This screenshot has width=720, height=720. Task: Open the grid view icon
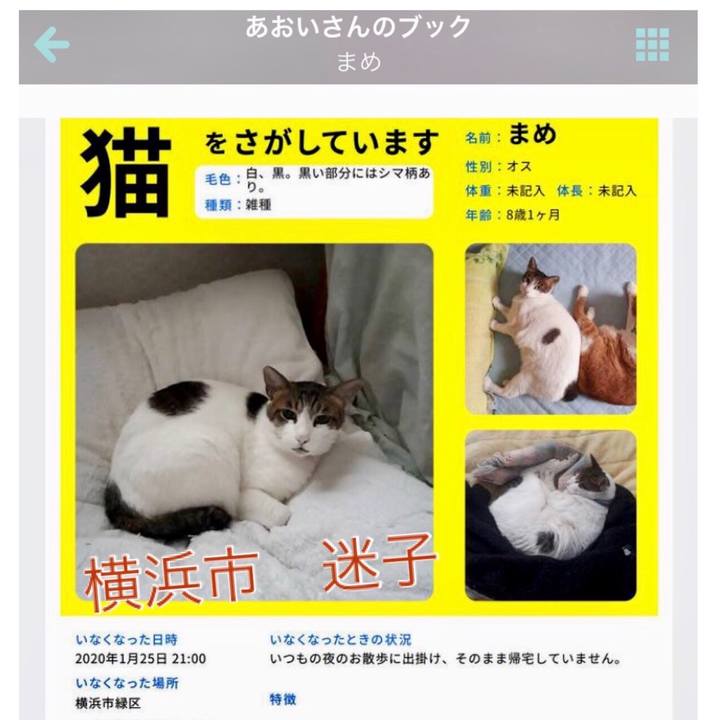pos(652,45)
